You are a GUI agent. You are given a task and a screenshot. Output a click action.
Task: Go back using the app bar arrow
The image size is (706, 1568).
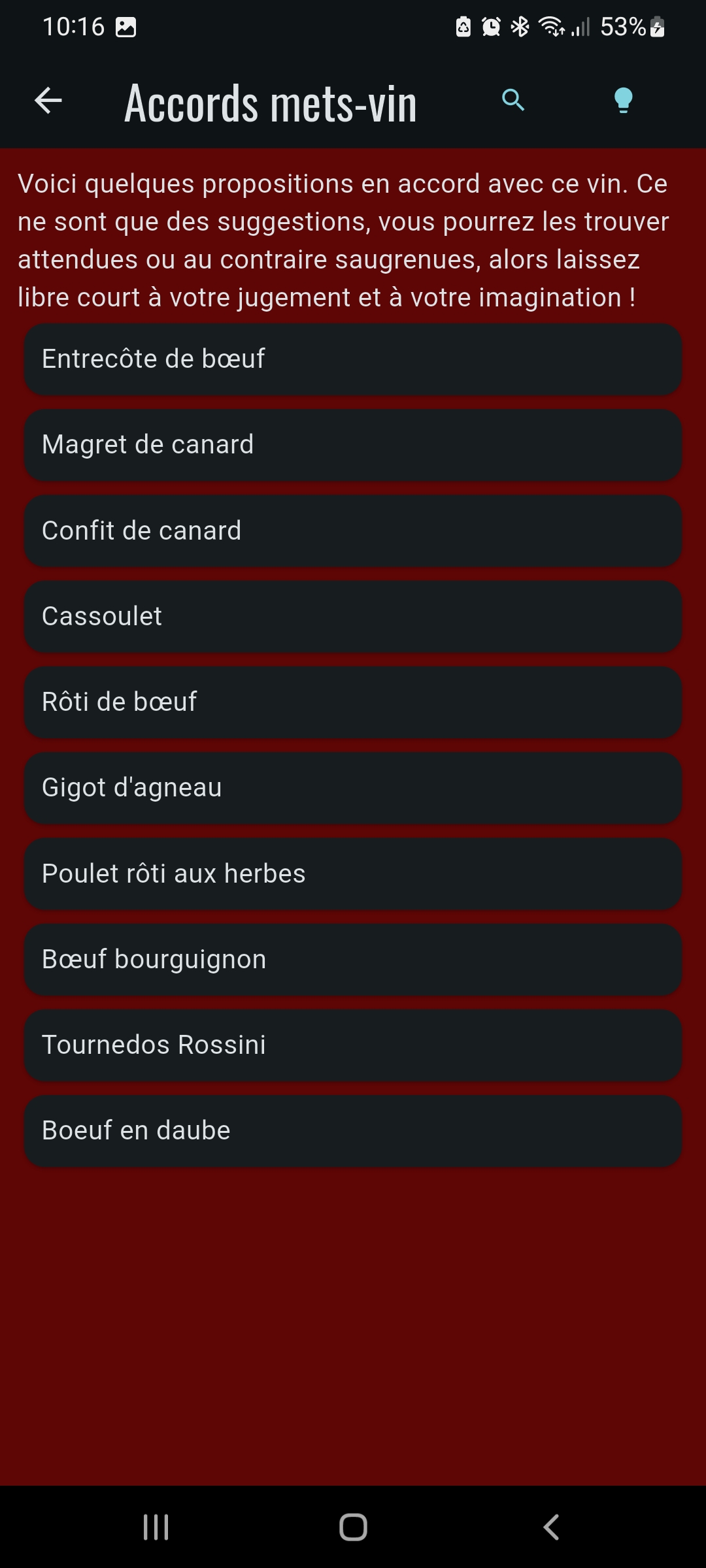tap(48, 101)
